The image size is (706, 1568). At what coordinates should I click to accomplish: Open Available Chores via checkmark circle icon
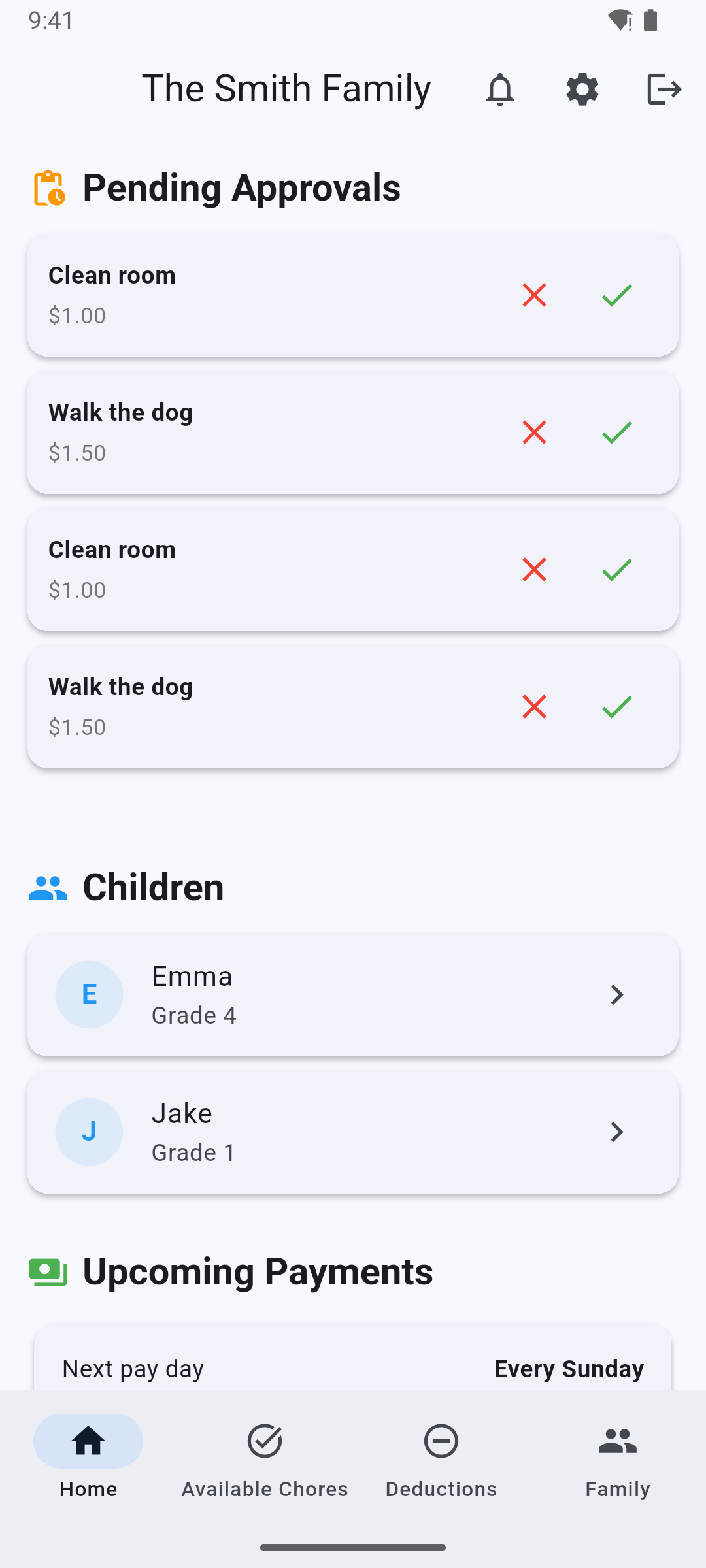tap(264, 1441)
